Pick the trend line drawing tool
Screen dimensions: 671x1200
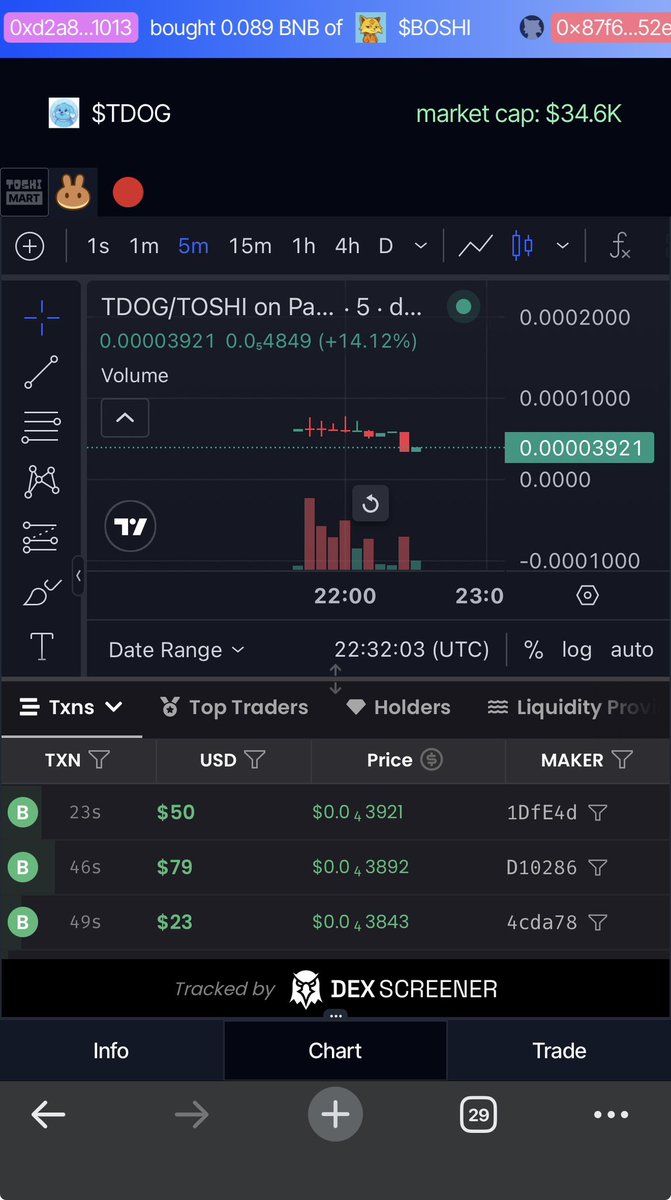(41, 372)
